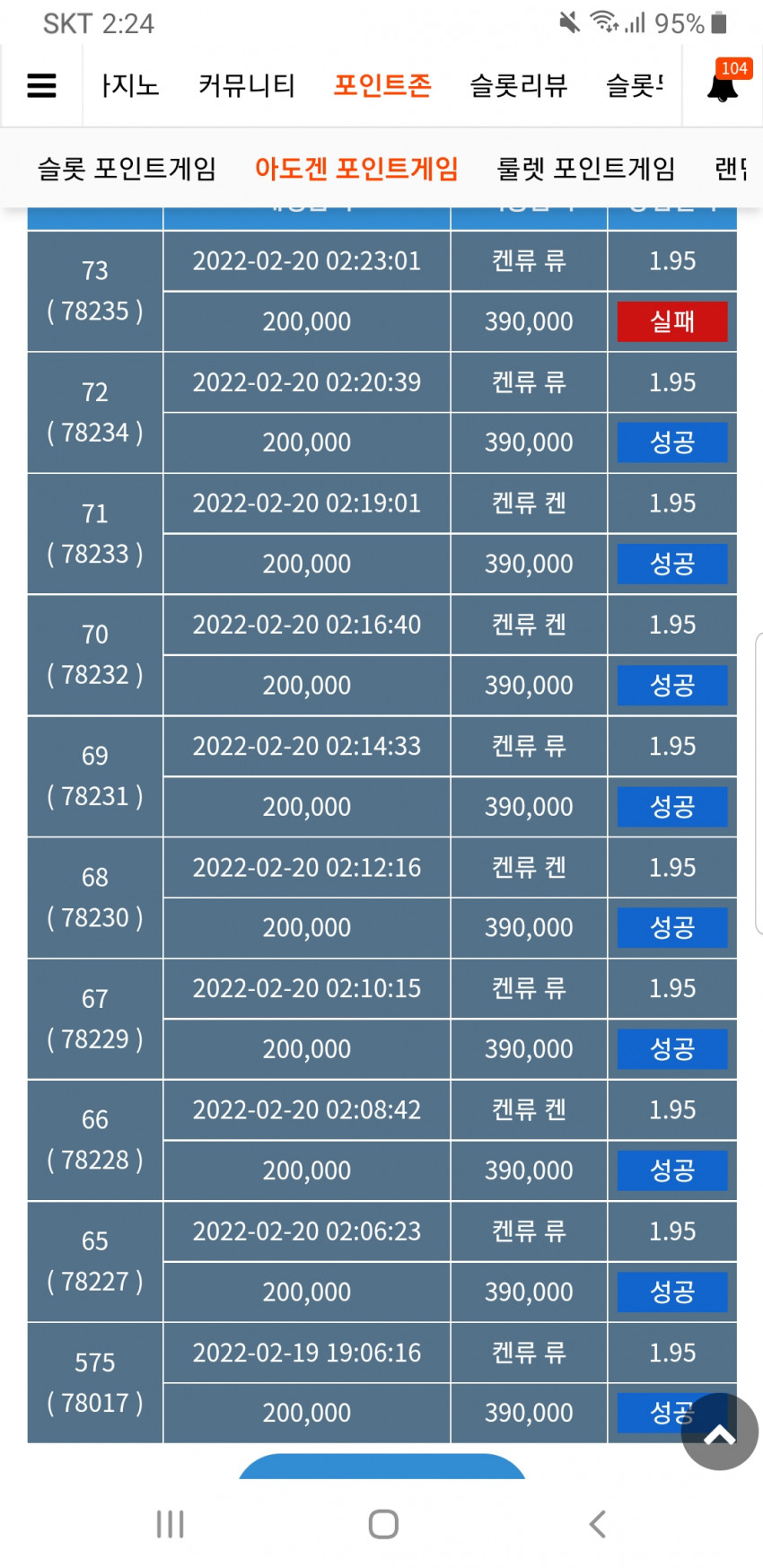Open the notifications bell with 104 badge

tap(724, 83)
